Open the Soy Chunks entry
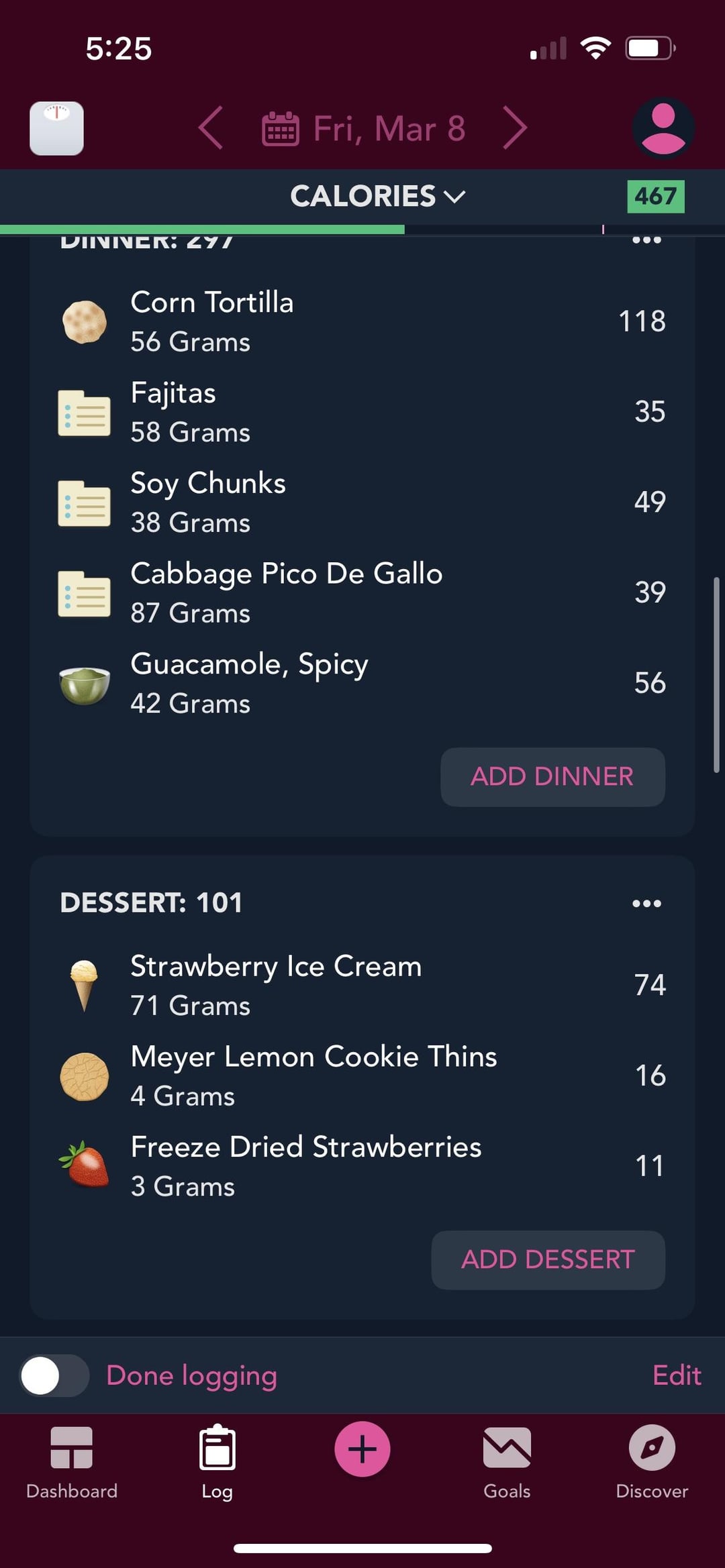This screenshot has height=1568, width=725. [x=362, y=503]
